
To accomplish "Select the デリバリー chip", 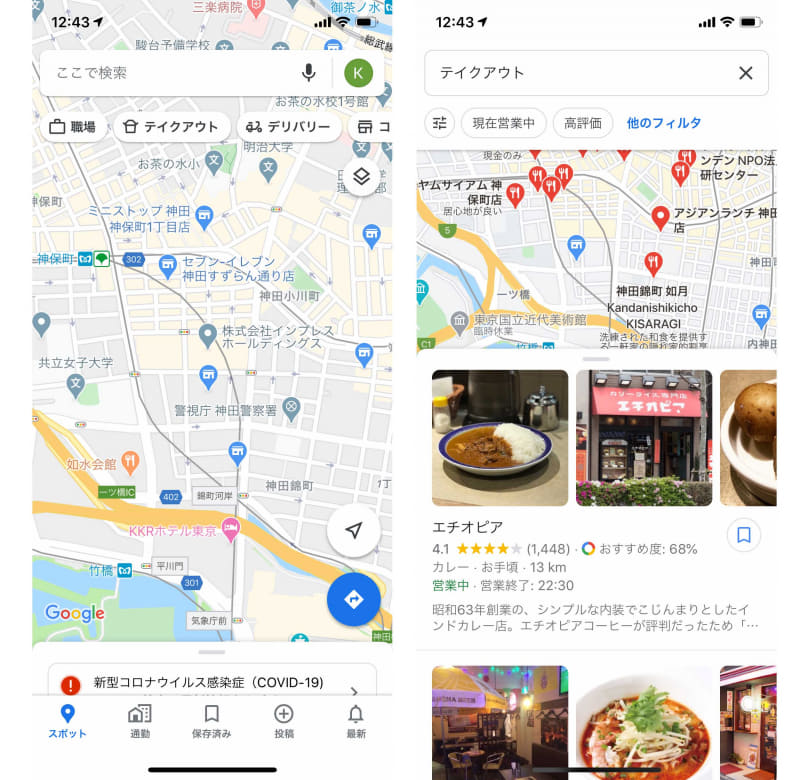I will (x=288, y=127).
